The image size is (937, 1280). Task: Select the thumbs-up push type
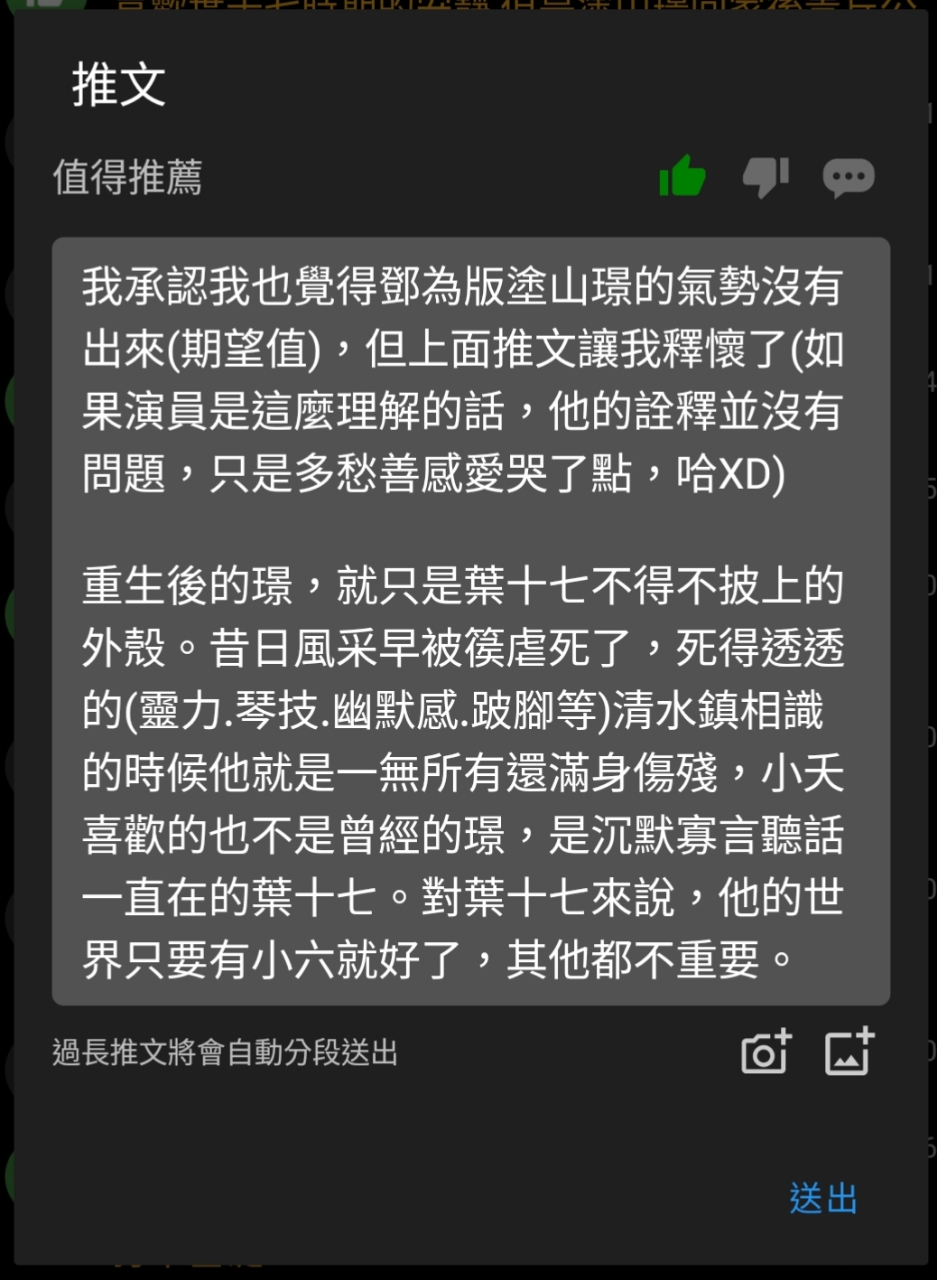(683, 178)
